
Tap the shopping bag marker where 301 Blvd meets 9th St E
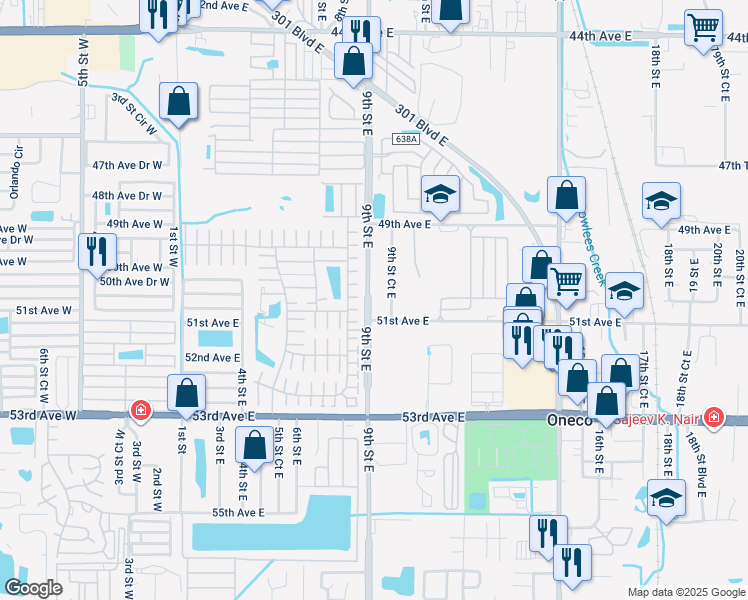[354, 61]
